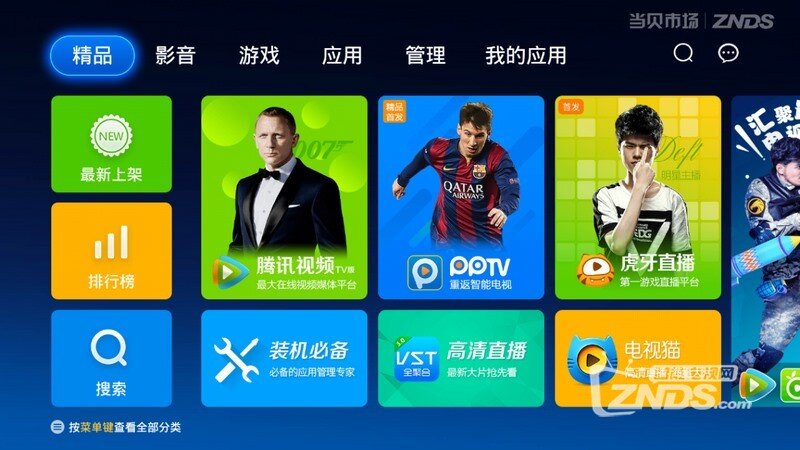The height and width of the screenshot is (450, 800).
Task: Open the 最新上架 tile
Action: pyautogui.click(x=111, y=144)
